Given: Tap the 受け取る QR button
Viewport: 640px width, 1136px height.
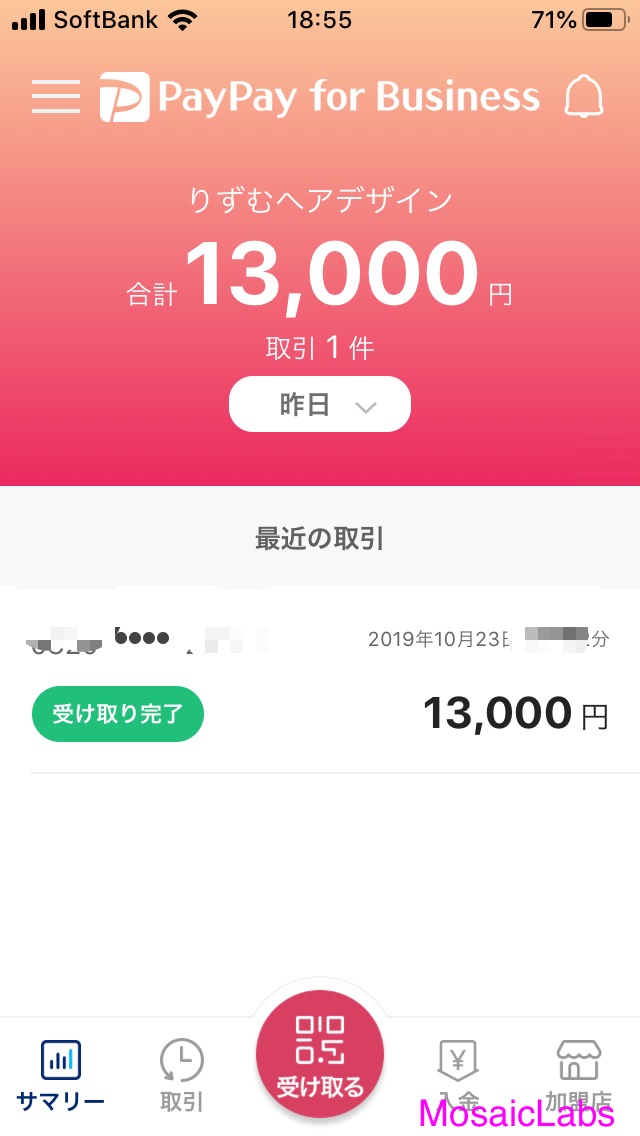Looking at the screenshot, I should coord(320,1055).
